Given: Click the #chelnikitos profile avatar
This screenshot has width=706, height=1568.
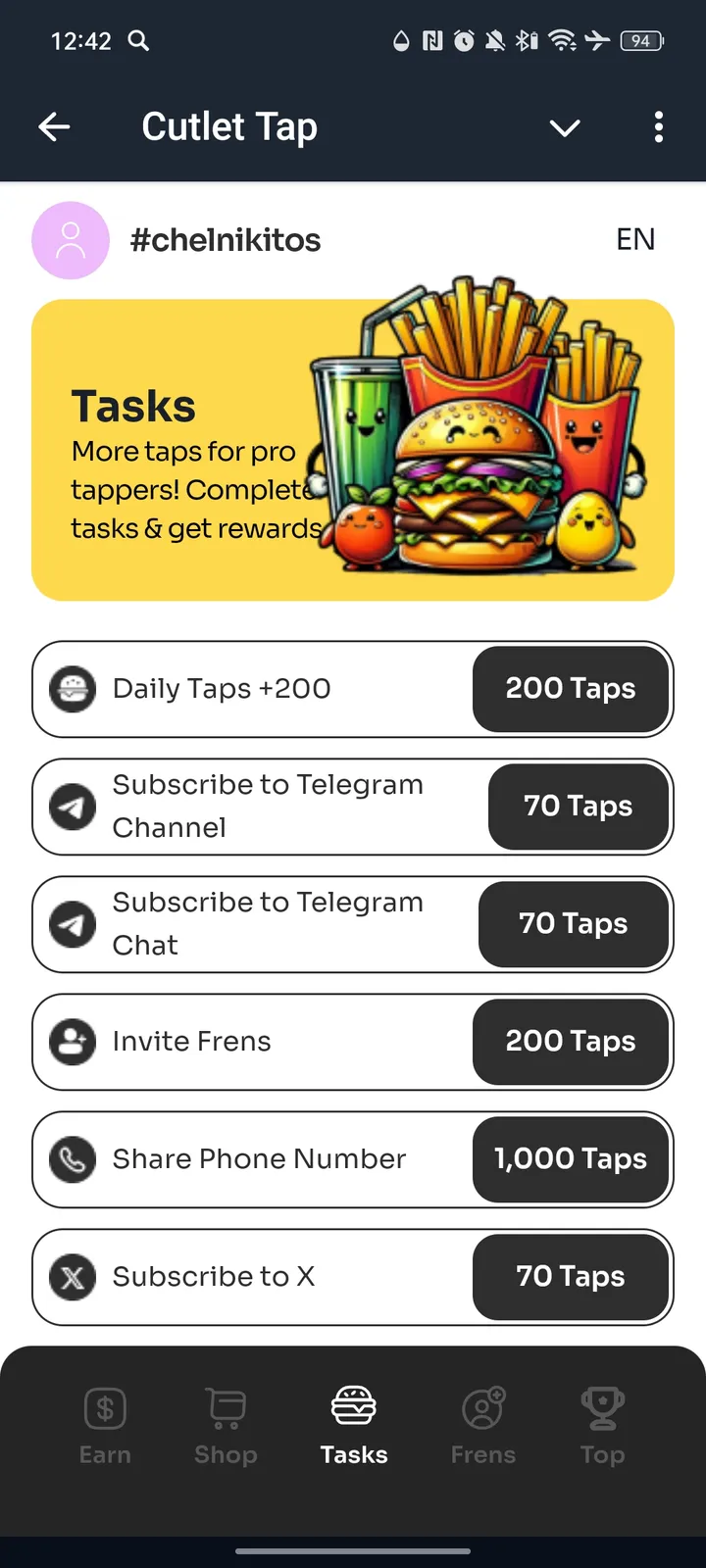Looking at the screenshot, I should click(70, 240).
